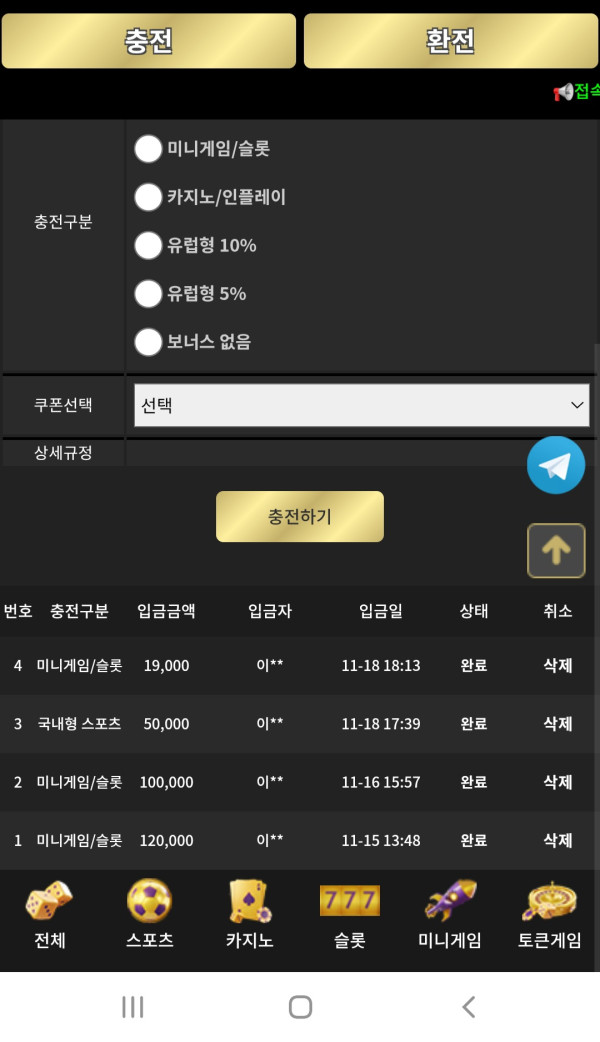Select the 카지노/인플레이 radio option
Image resolution: width=600 pixels, height=1042 pixels.
click(148, 197)
